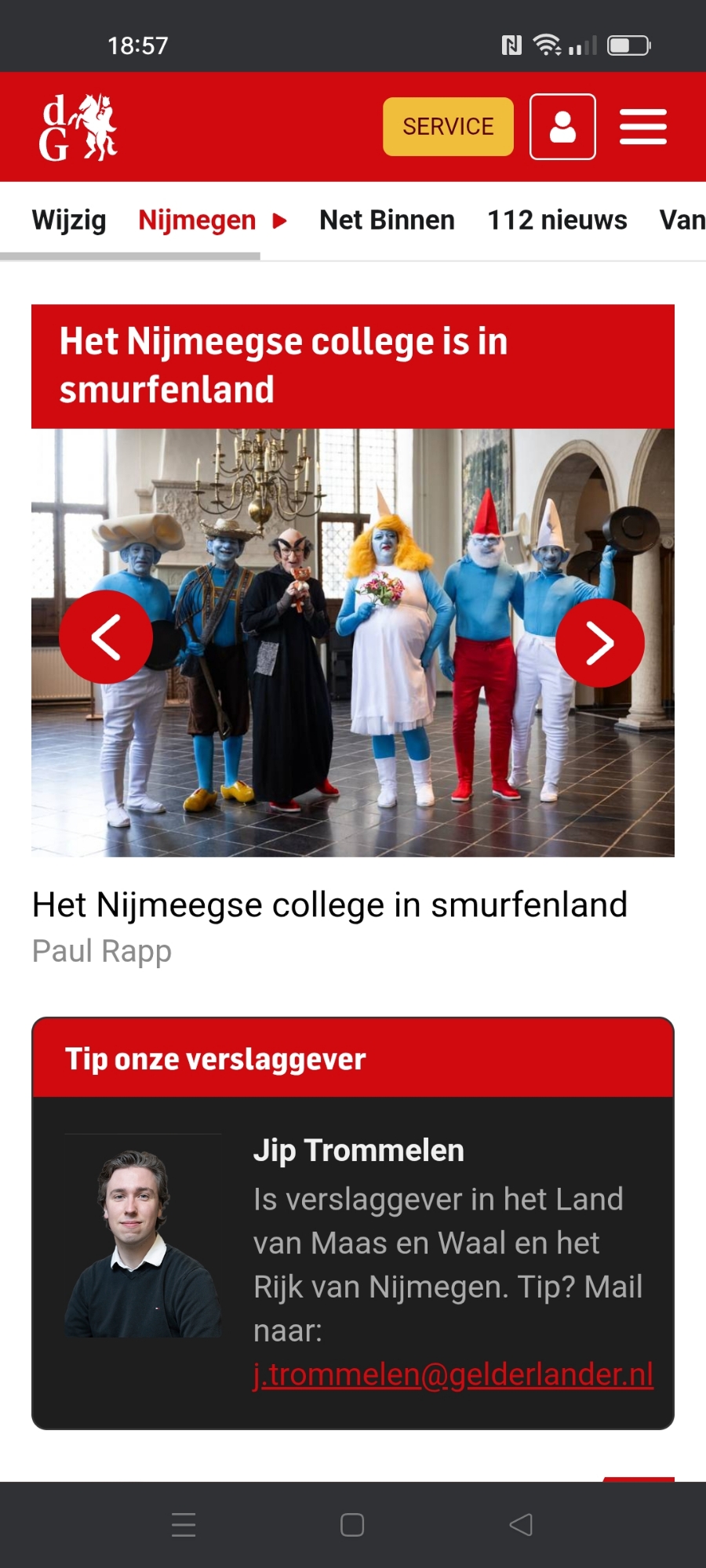
Task: Return to the system home screen
Action: point(352,1525)
